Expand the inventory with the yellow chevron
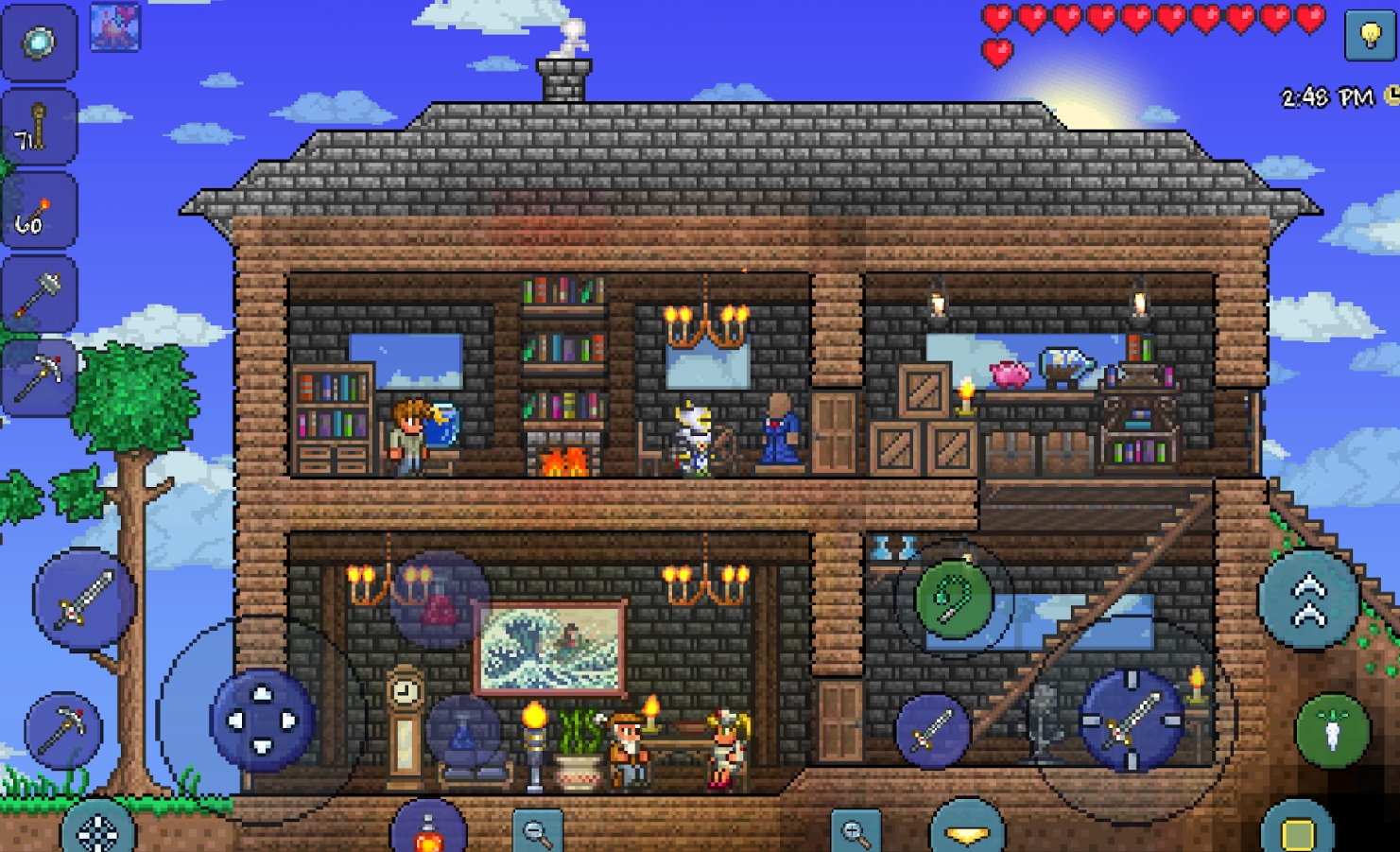1400x852 pixels. click(x=967, y=830)
